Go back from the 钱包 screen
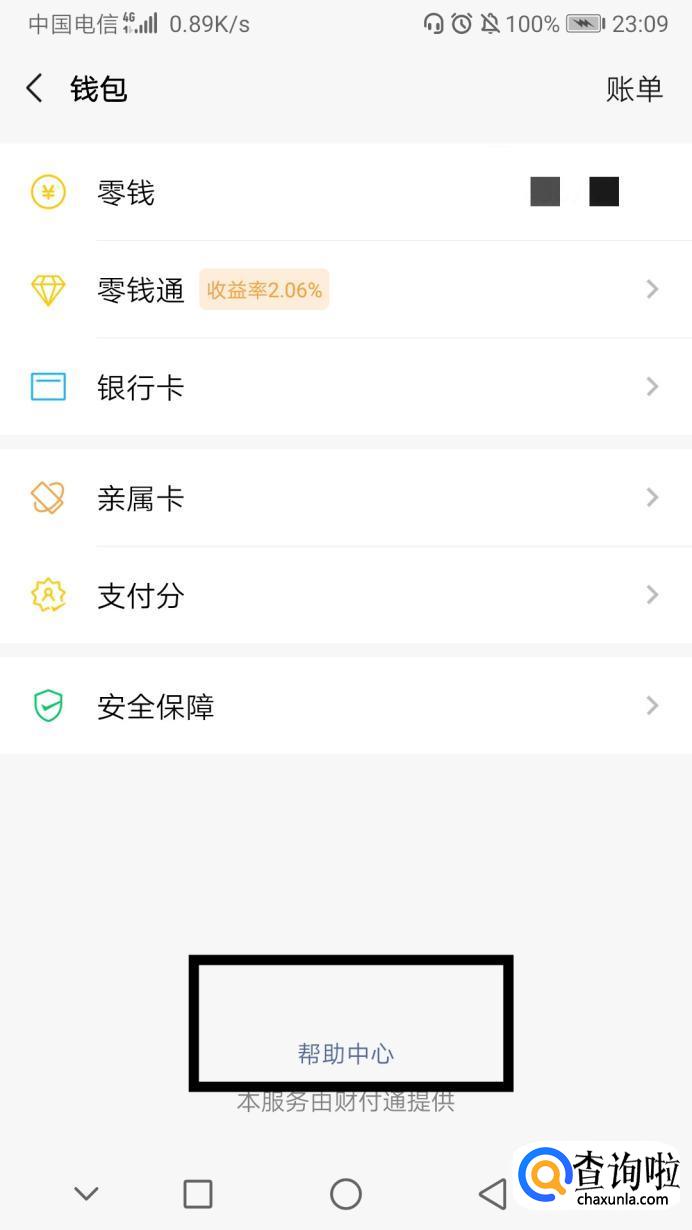 [x=35, y=89]
